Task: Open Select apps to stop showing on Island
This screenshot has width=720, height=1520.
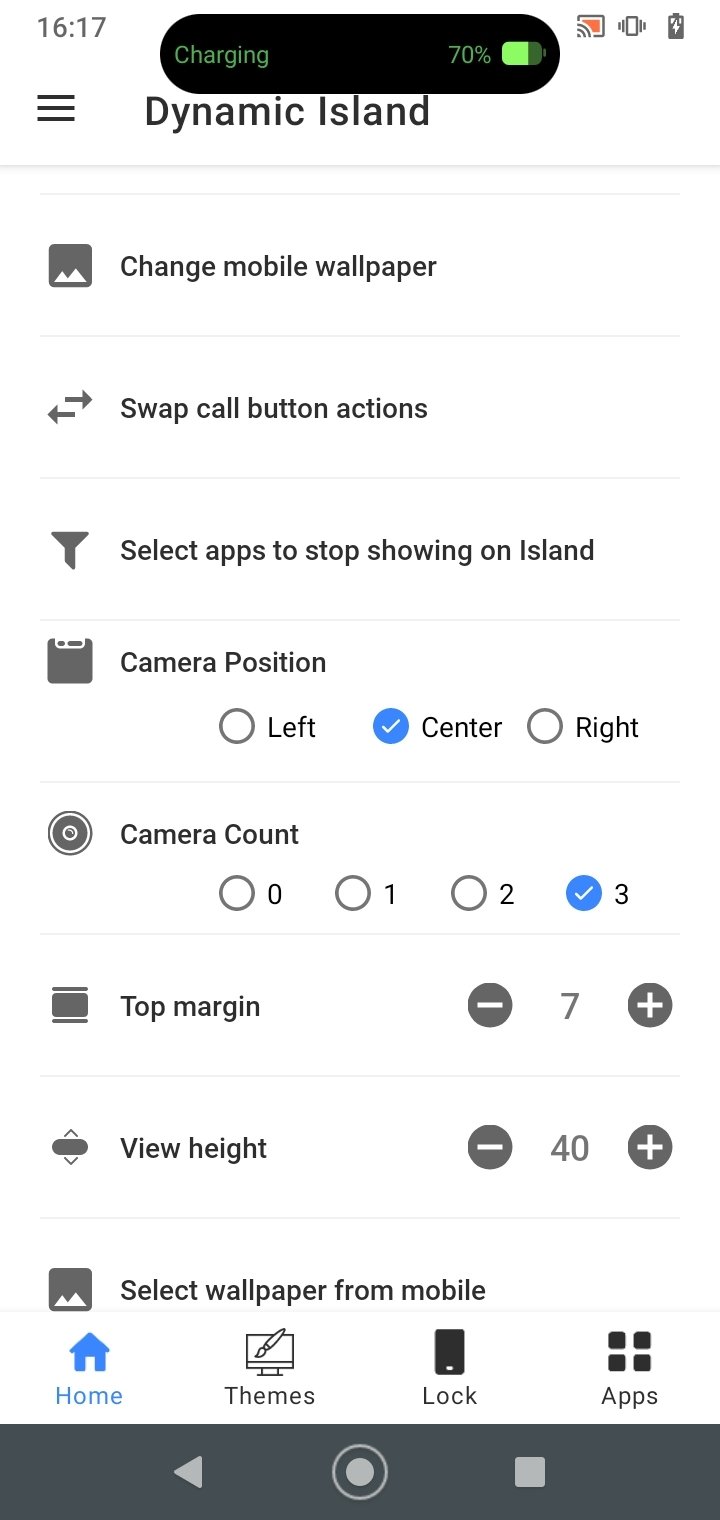Action: click(360, 550)
